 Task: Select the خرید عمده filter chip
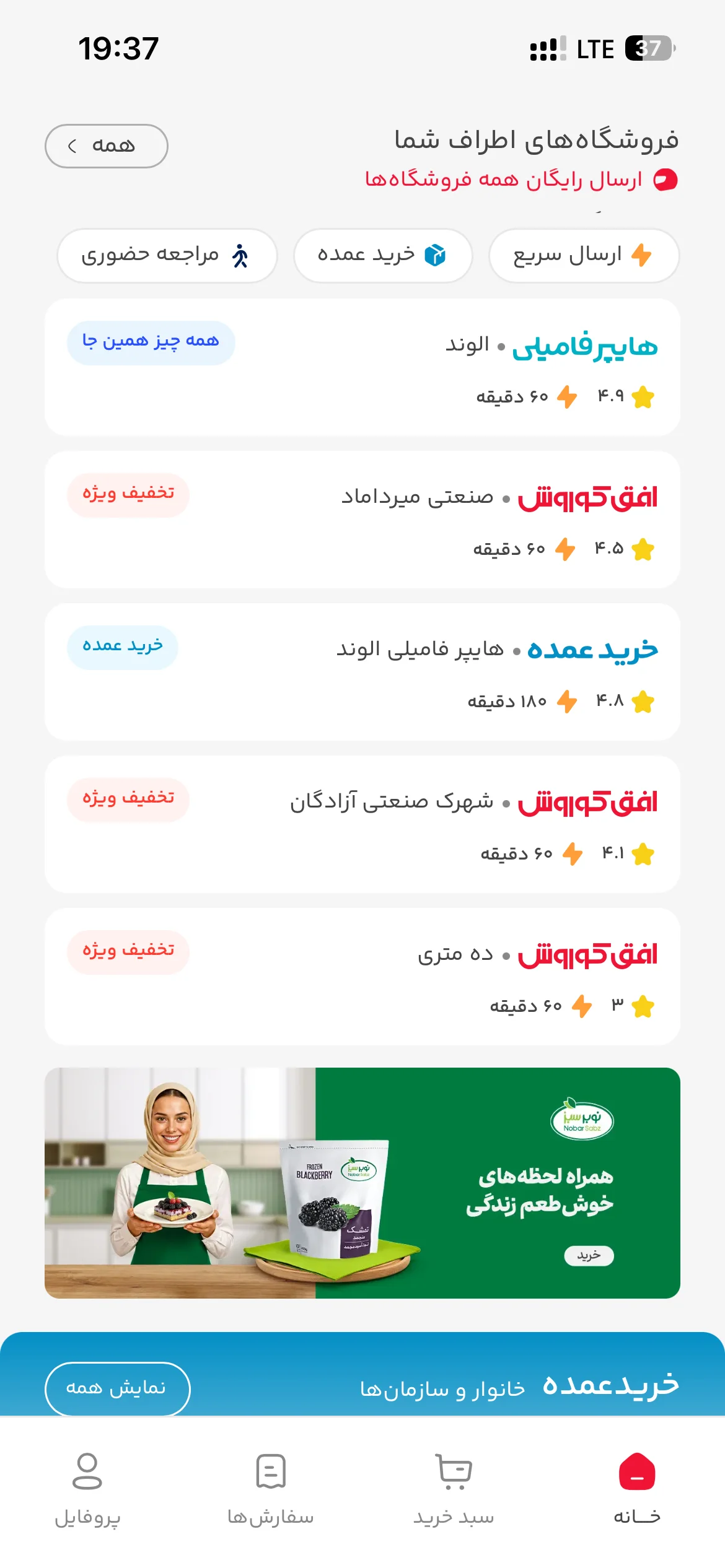383,256
